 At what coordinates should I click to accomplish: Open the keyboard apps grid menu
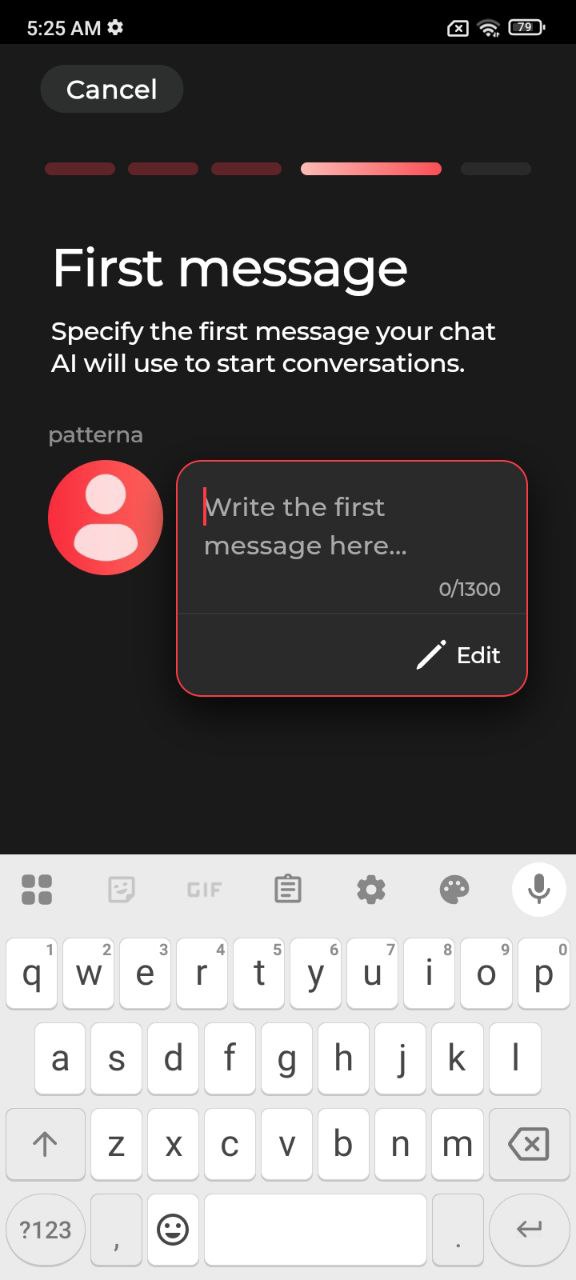(x=37, y=889)
